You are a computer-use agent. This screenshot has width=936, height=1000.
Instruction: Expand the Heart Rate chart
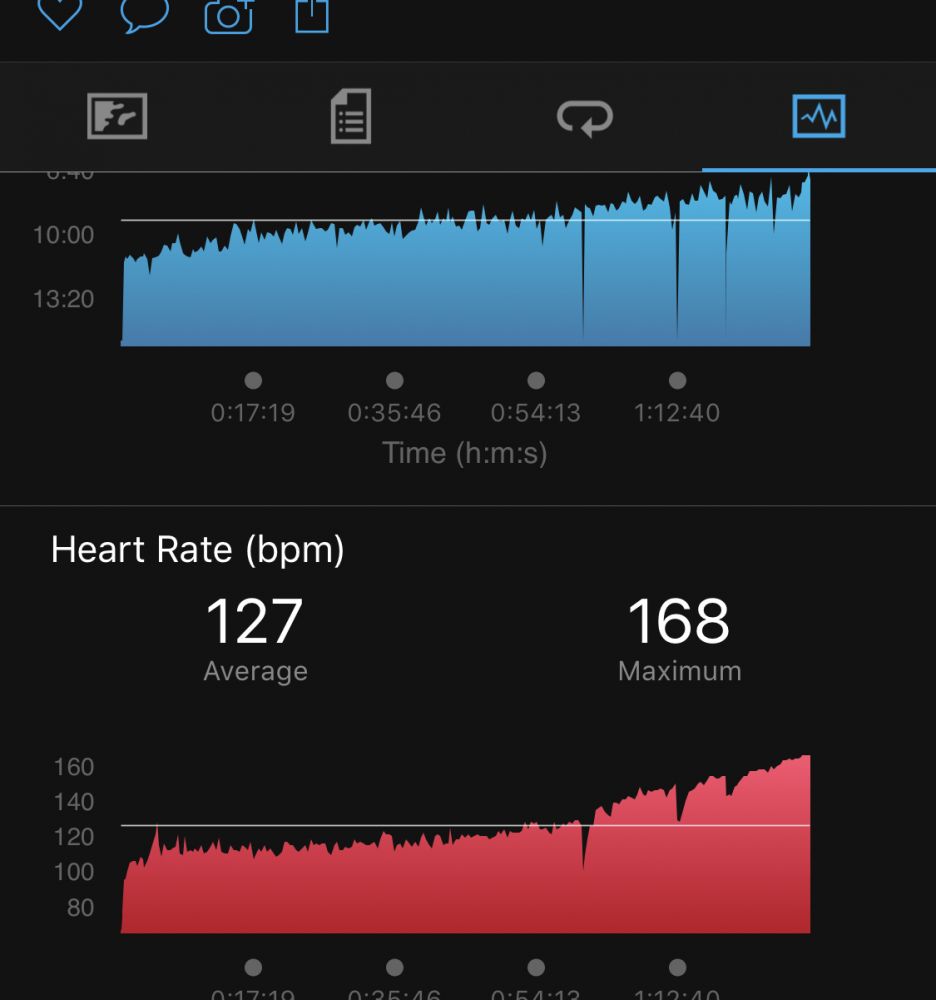click(x=466, y=850)
